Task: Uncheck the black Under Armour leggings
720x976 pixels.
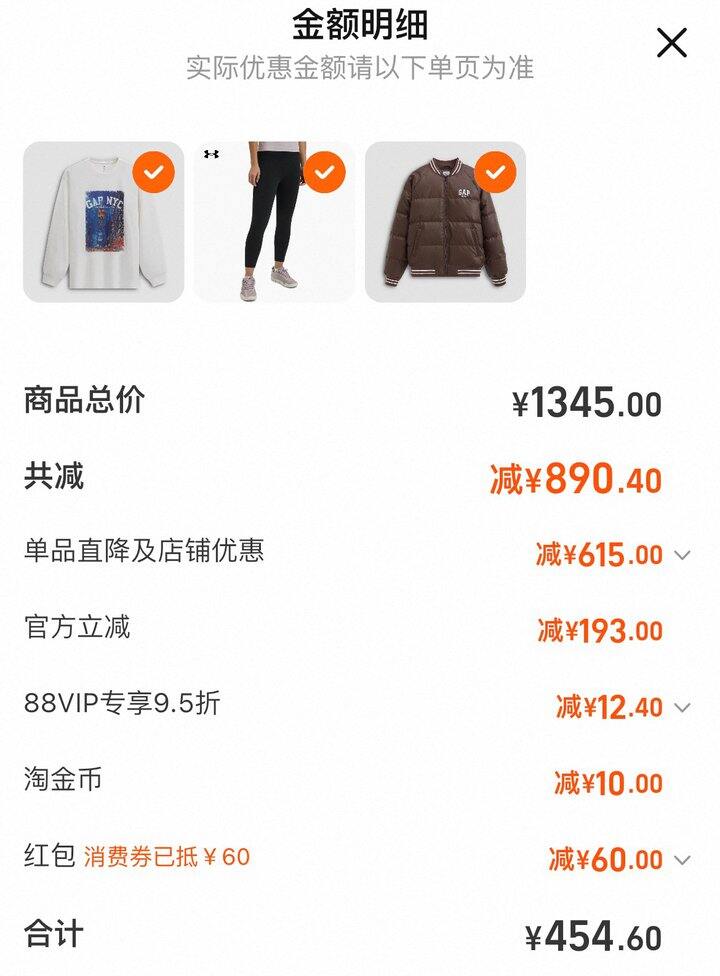Action: pos(324,172)
